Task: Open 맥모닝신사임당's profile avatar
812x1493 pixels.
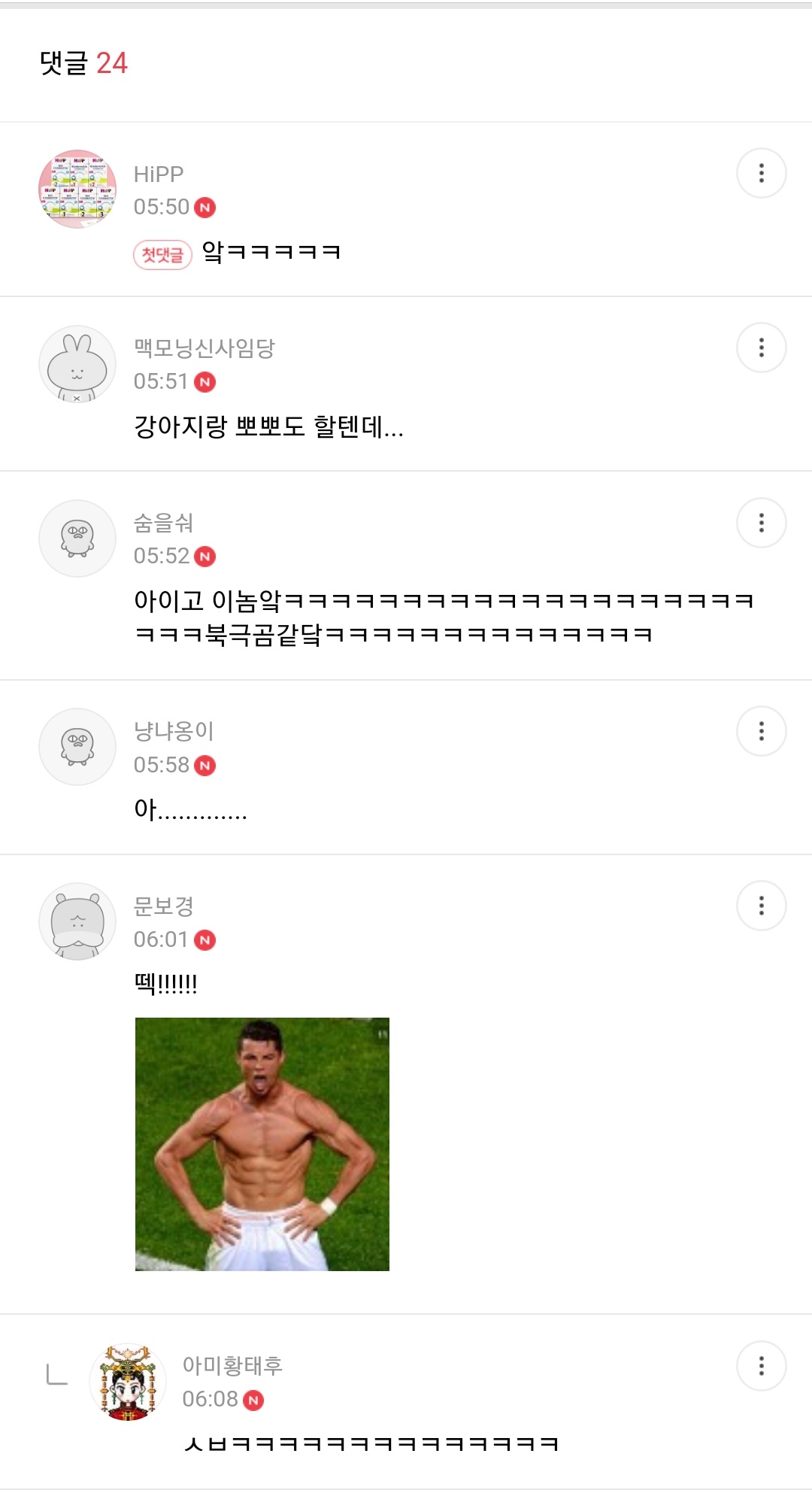Action: 77,364
